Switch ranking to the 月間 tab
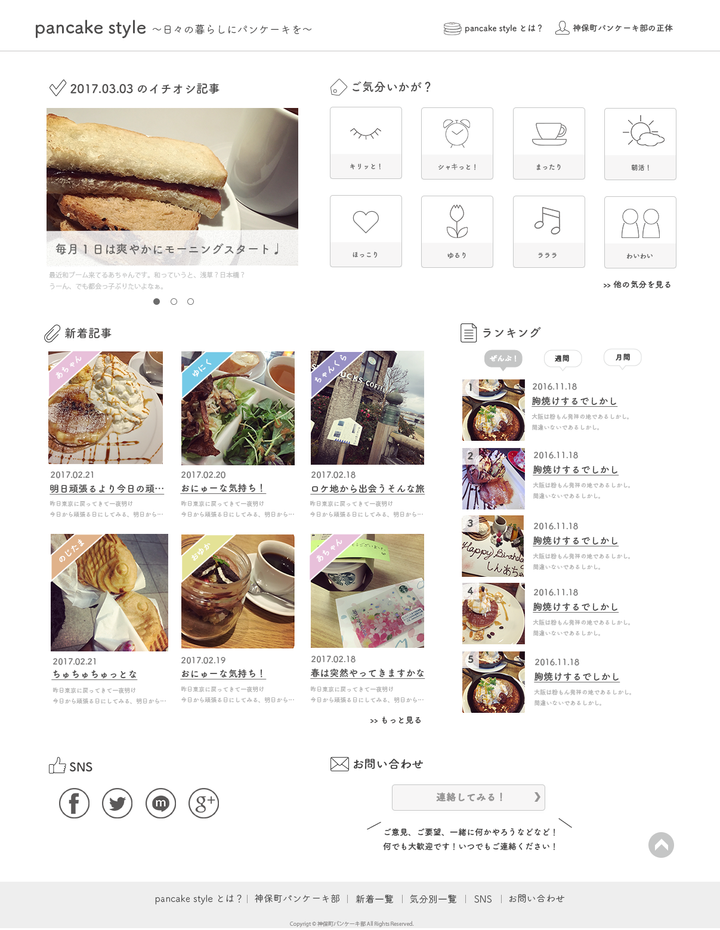720x930 pixels. coord(622,357)
